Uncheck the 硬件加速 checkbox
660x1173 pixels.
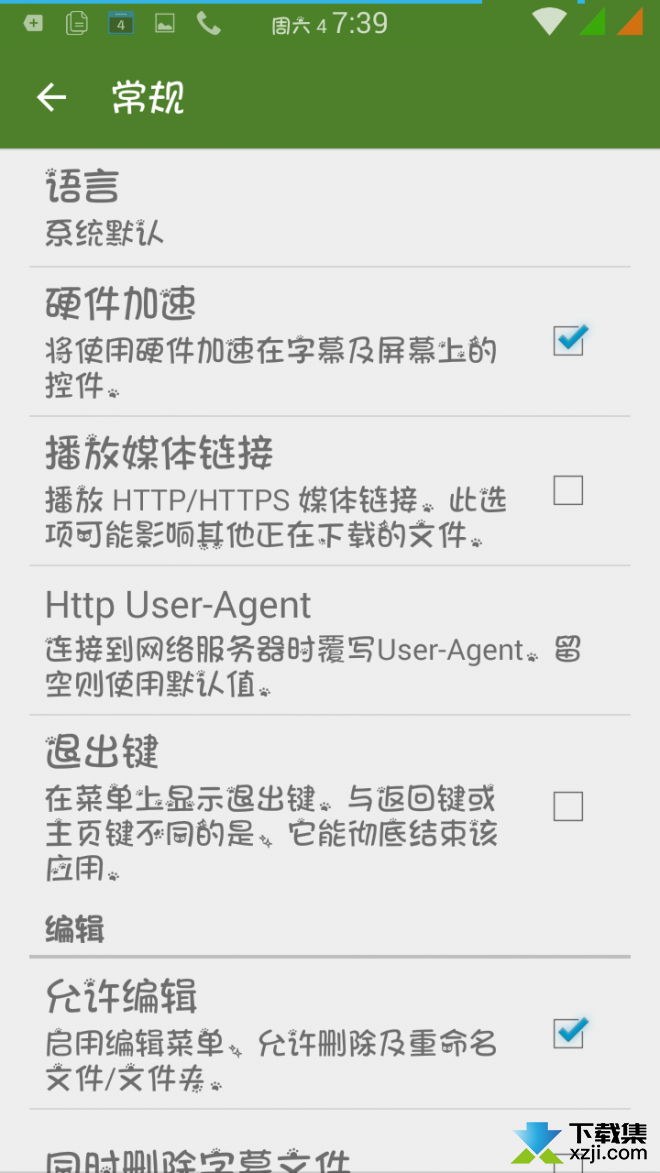pos(569,341)
